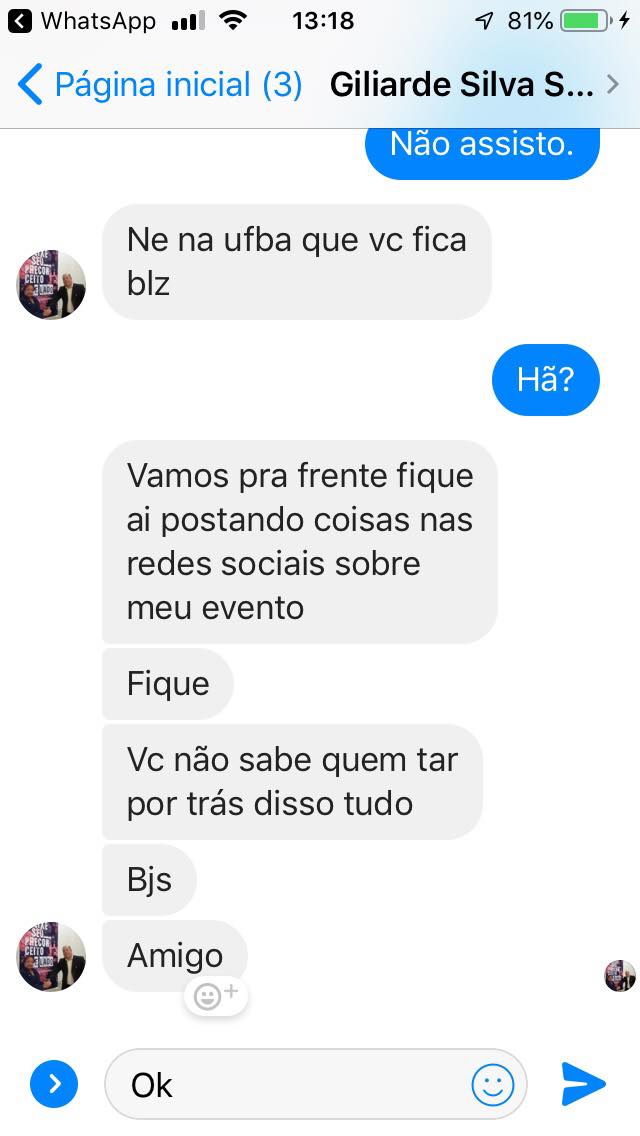Go back to Página inicial
Image resolution: width=640 pixels, height=1136 pixels.
coord(160,85)
